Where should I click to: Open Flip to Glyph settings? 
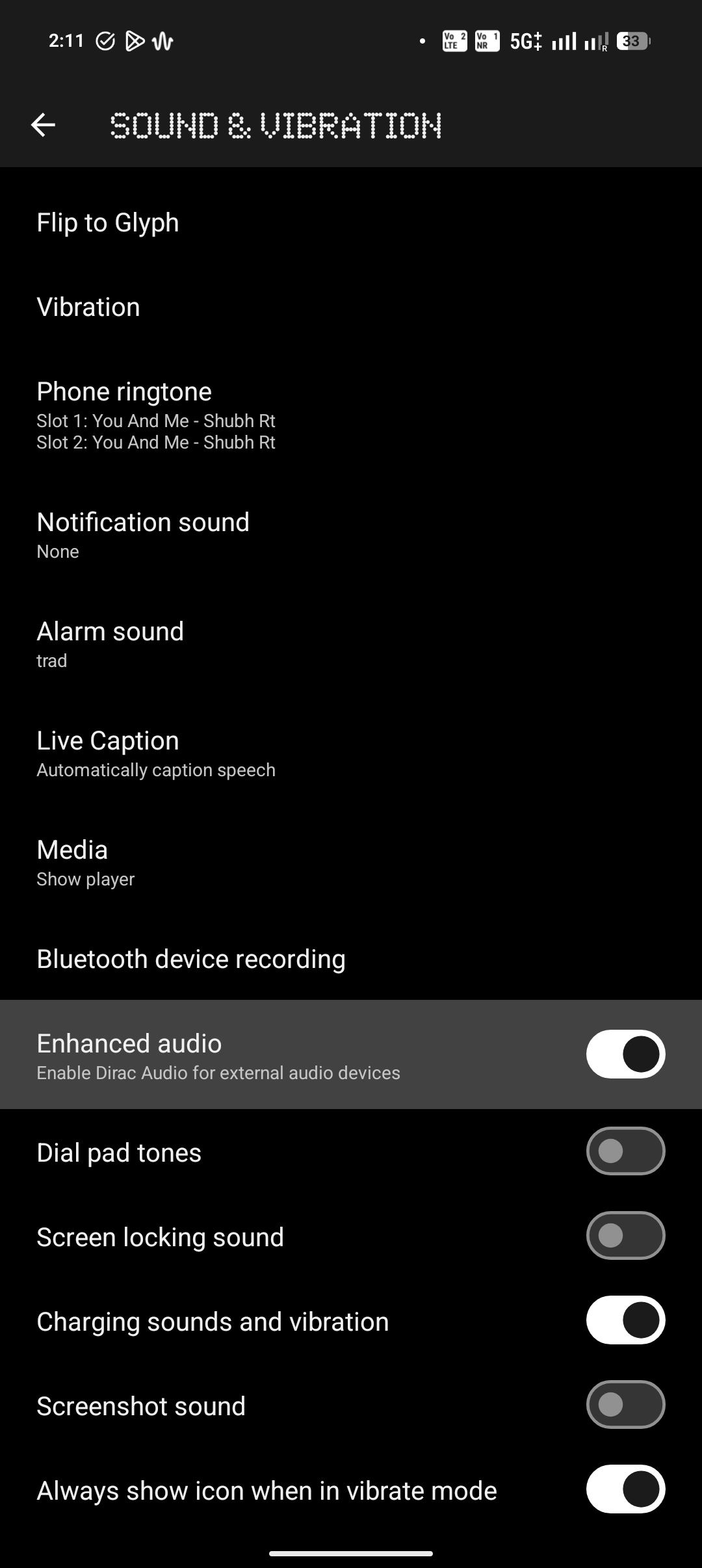pyautogui.click(x=108, y=222)
